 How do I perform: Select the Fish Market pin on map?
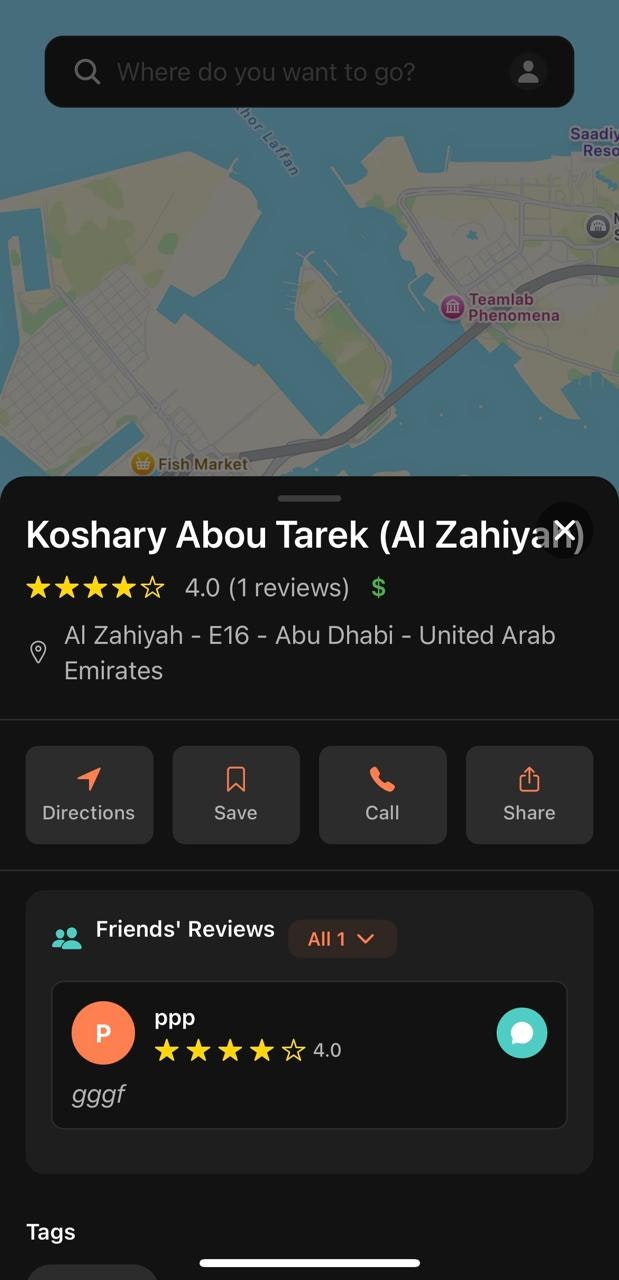coord(144,464)
